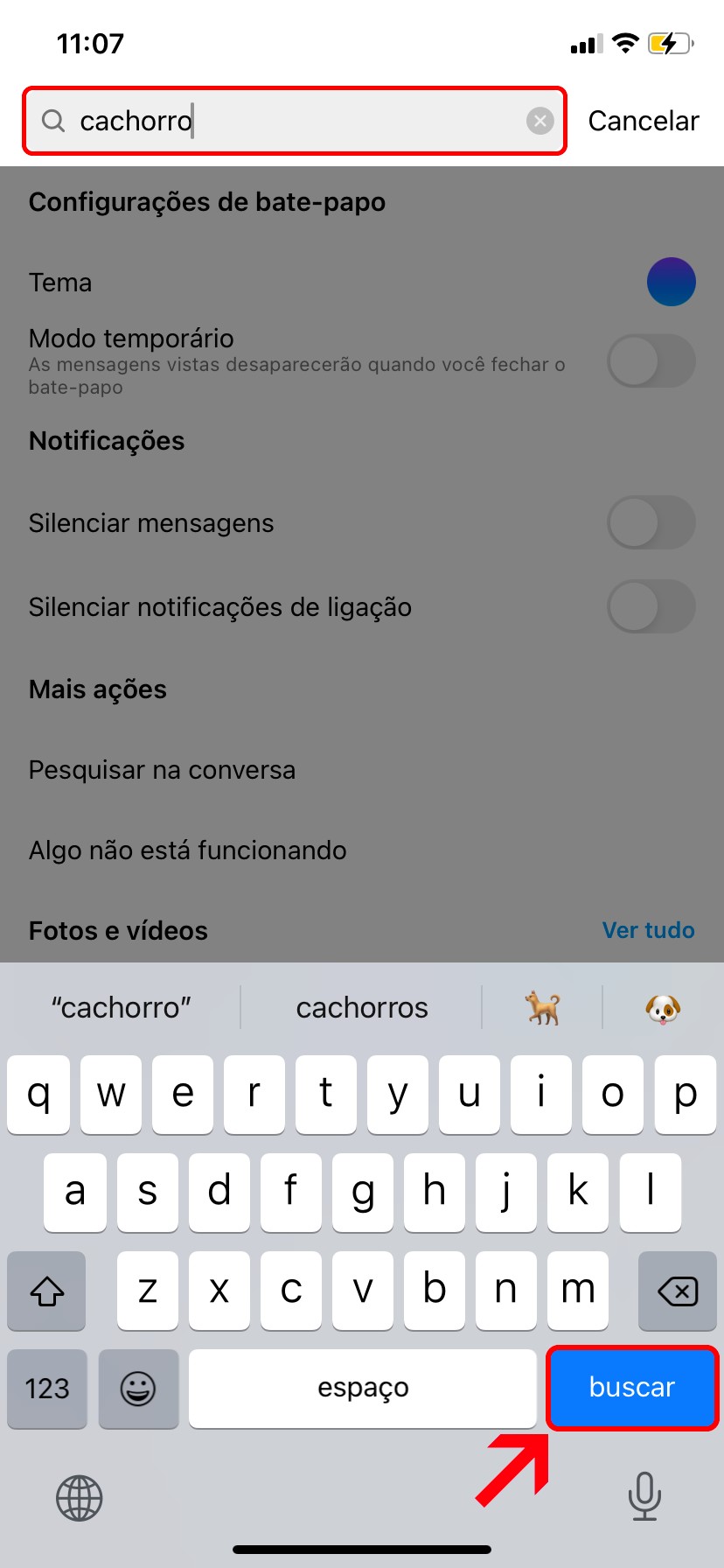Toggle Silenciar mensagens switch
This screenshot has width=724, height=1568.
coord(651,523)
